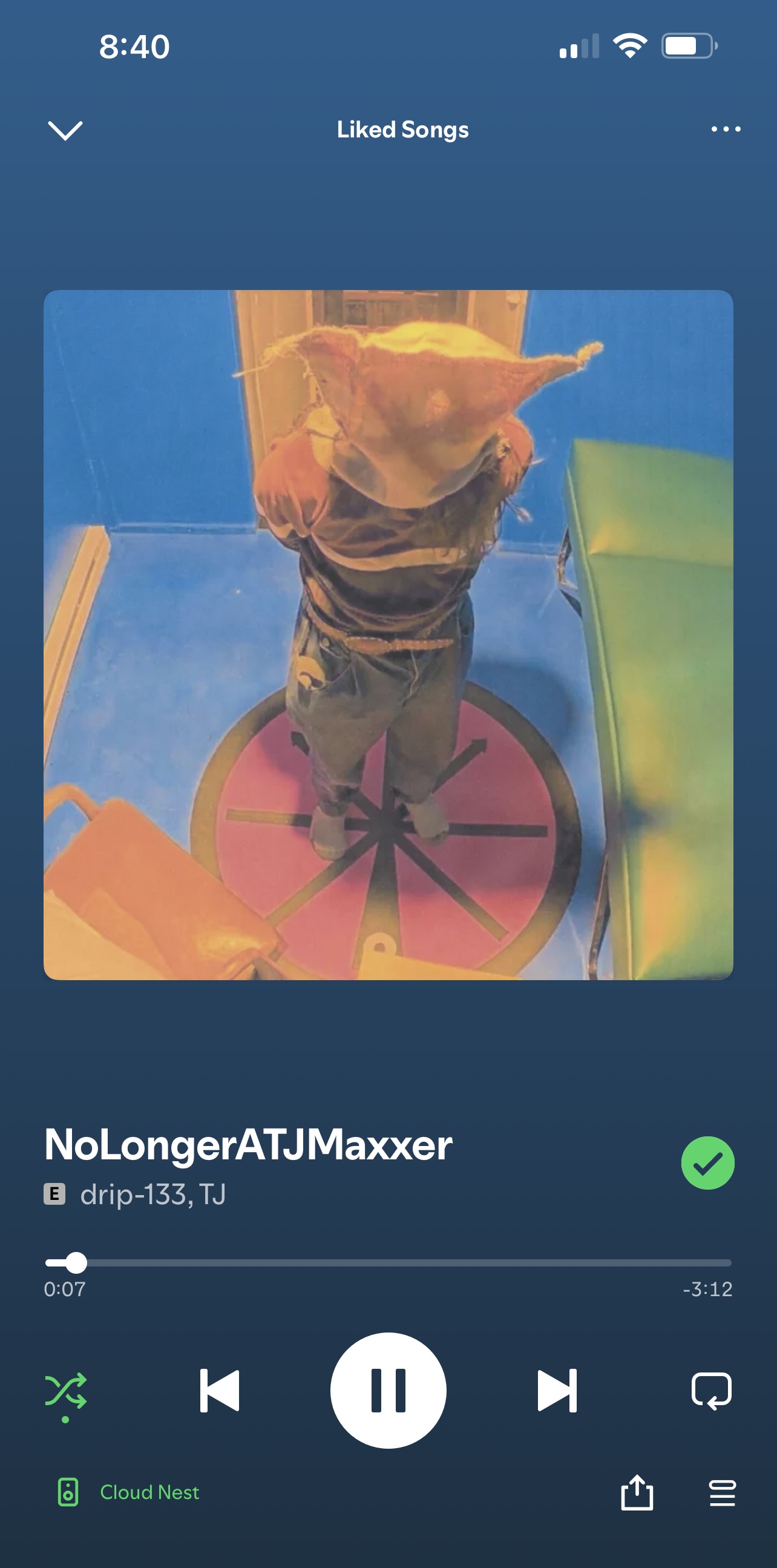This screenshot has height=1568, width=777.
Task: Tap the song progress bar
Action: point(388,1262)
